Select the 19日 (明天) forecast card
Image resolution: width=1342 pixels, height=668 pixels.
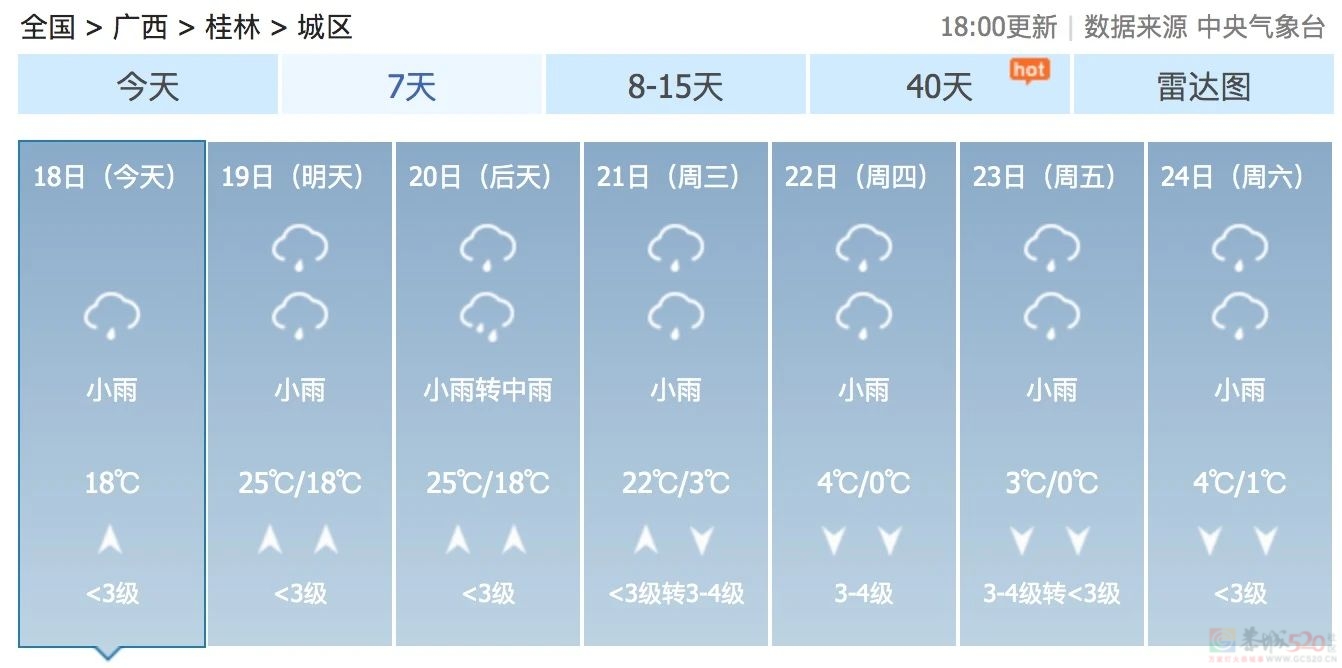300,394
